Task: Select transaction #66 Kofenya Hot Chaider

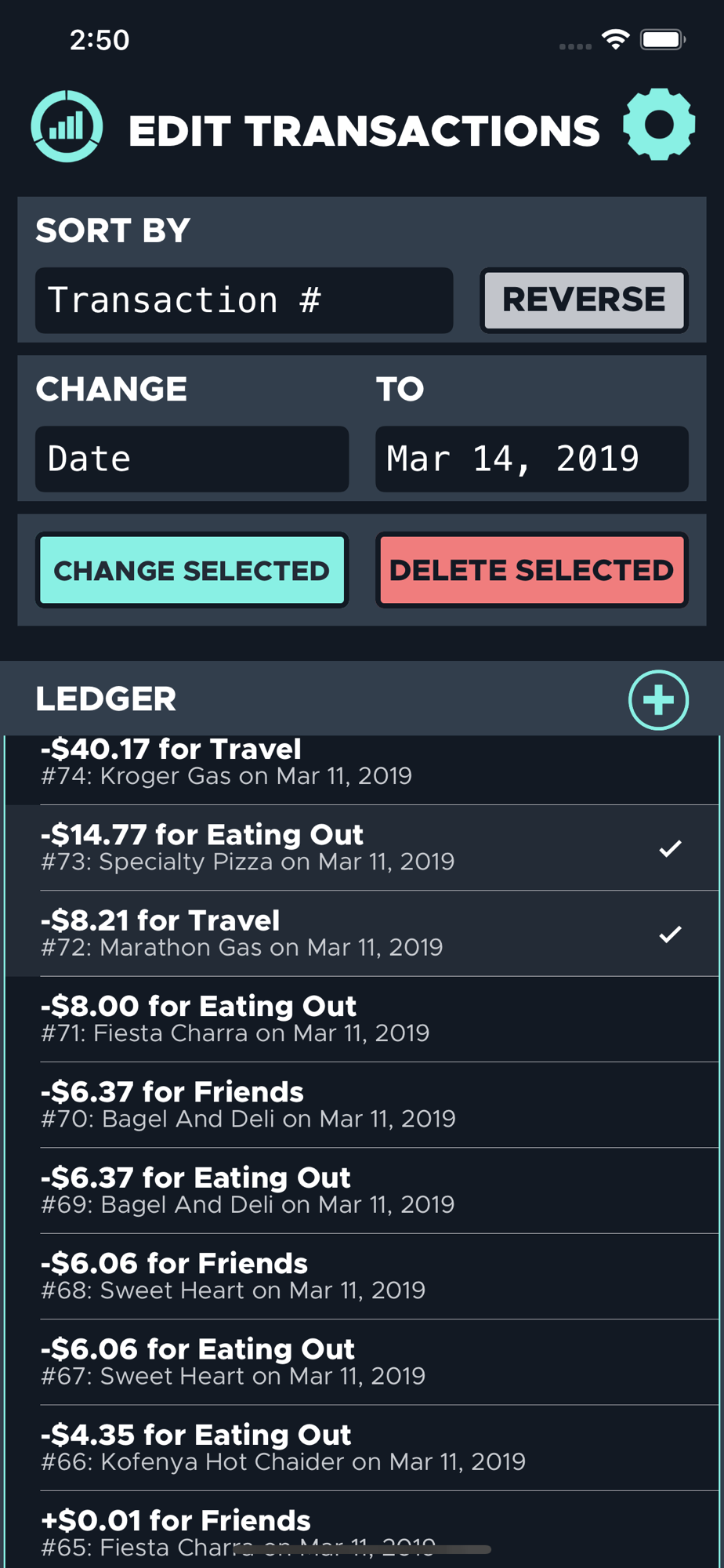Action: pos(362,1447)
